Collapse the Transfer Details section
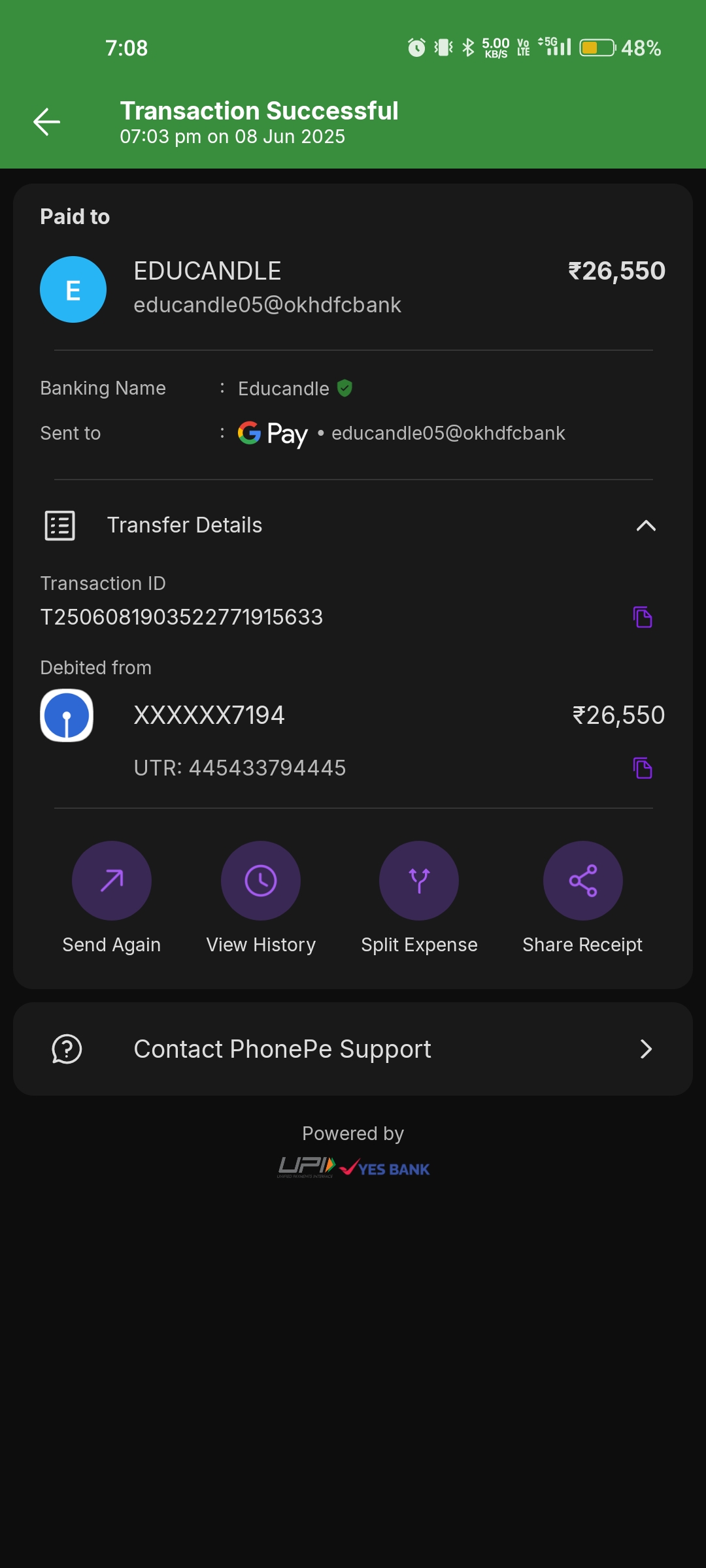Screen dimensions: 706x1568 [645, 525]
